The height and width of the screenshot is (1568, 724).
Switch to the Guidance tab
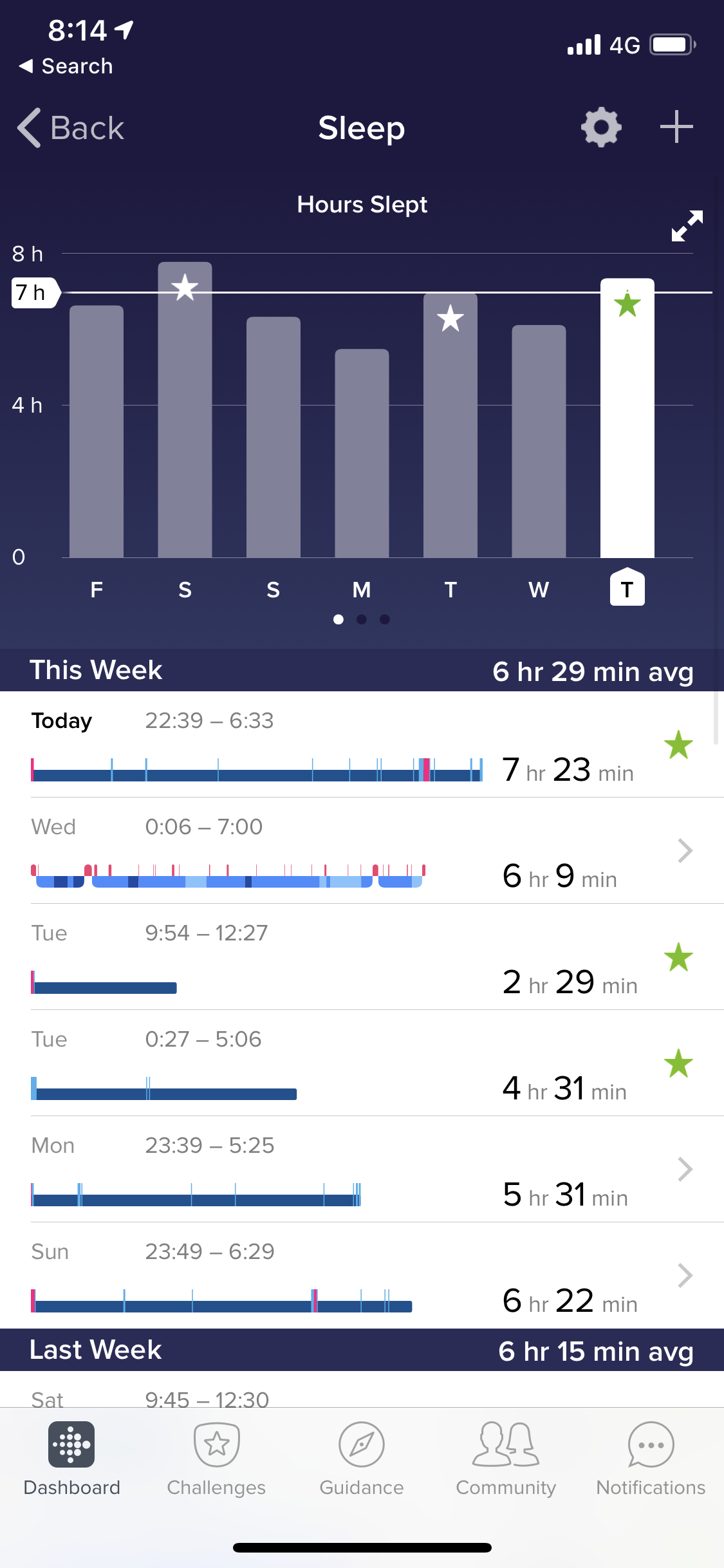pyautogui.click(x=362, y=1459)
